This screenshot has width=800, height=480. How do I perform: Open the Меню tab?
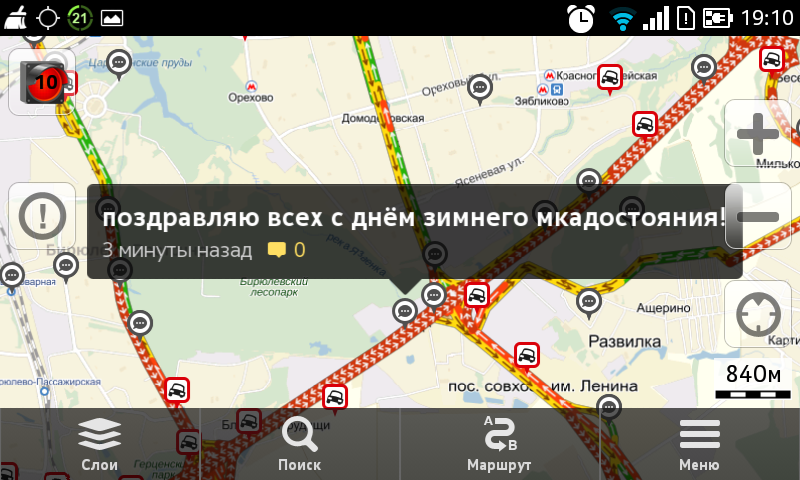pos(699,444)
